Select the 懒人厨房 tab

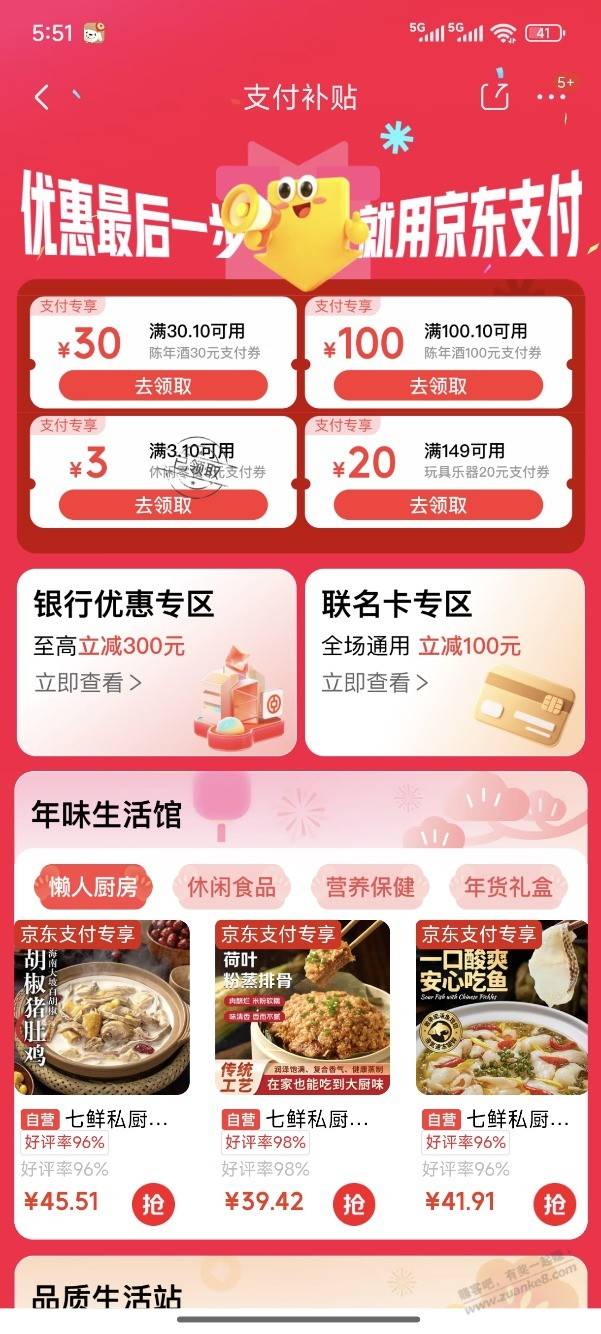[x=93, y=886]
